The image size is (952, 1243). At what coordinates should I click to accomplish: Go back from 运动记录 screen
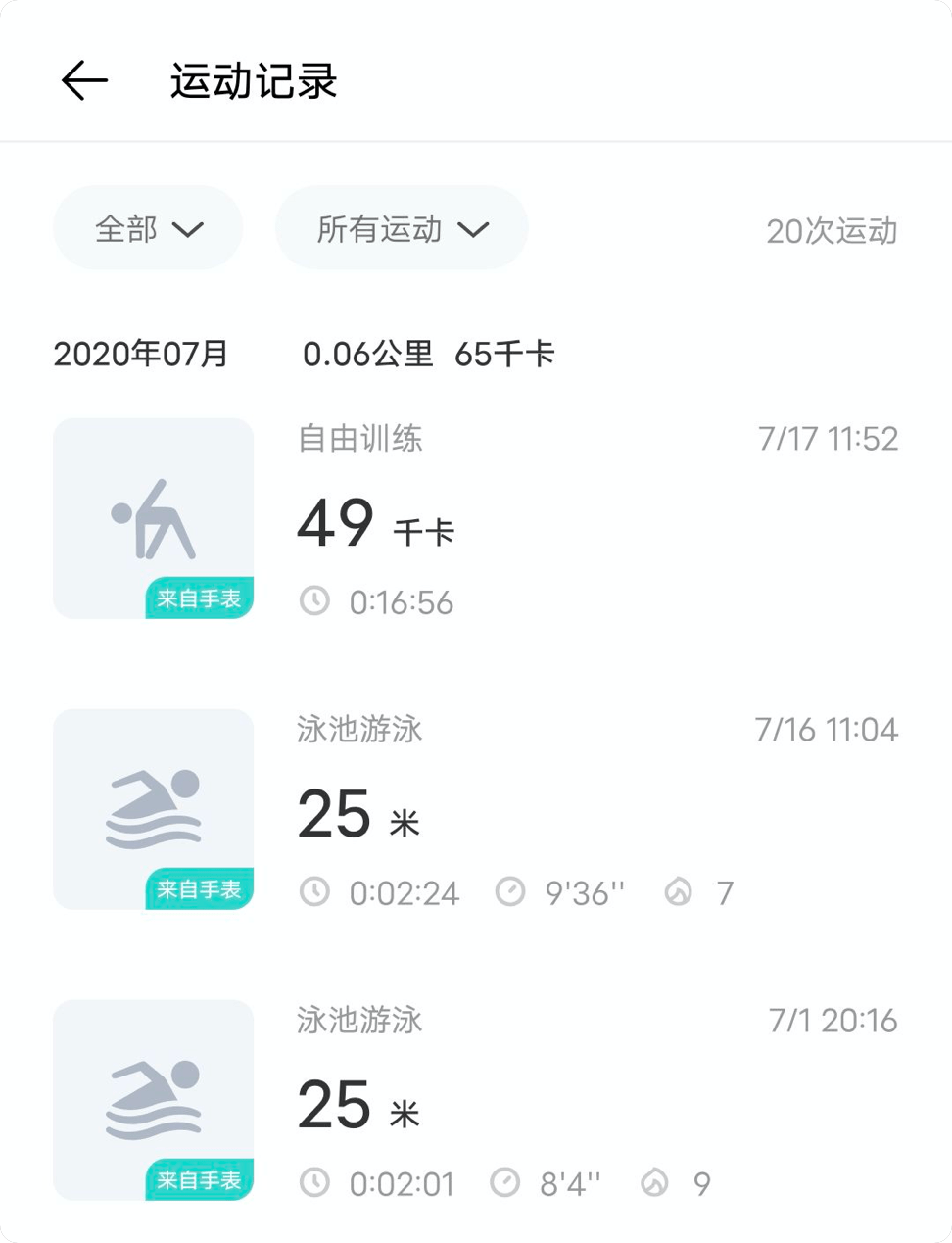pos(84,80)
